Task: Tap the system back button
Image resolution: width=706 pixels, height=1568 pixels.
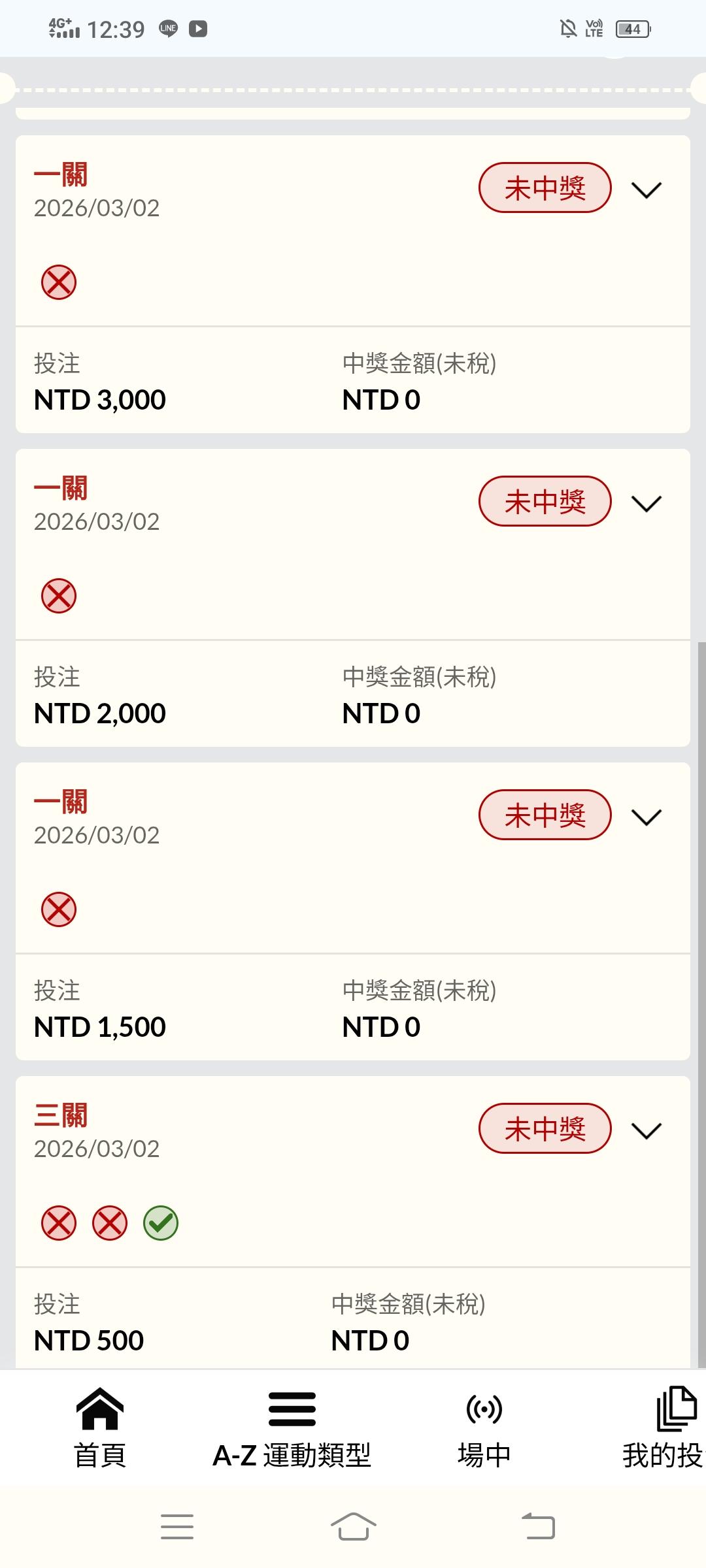Action: pyautogui.click(x=538, y=1527)
